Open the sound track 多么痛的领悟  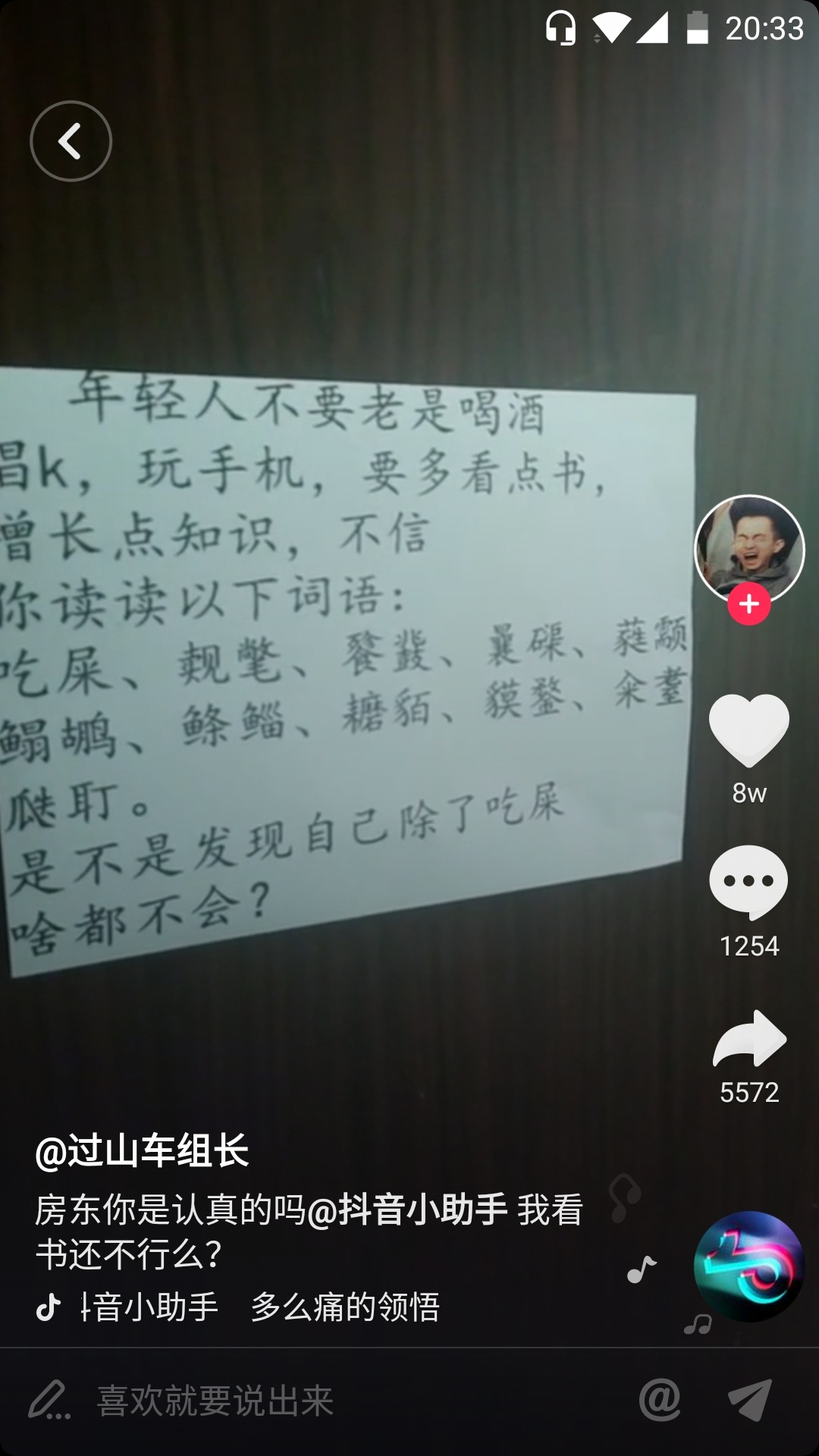pos(344,1307)
